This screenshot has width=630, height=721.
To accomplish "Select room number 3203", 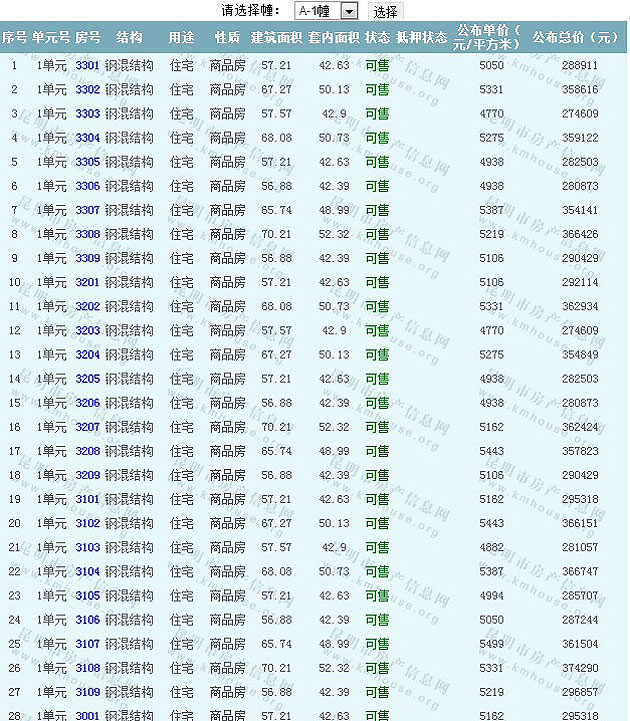I will 88,330.
